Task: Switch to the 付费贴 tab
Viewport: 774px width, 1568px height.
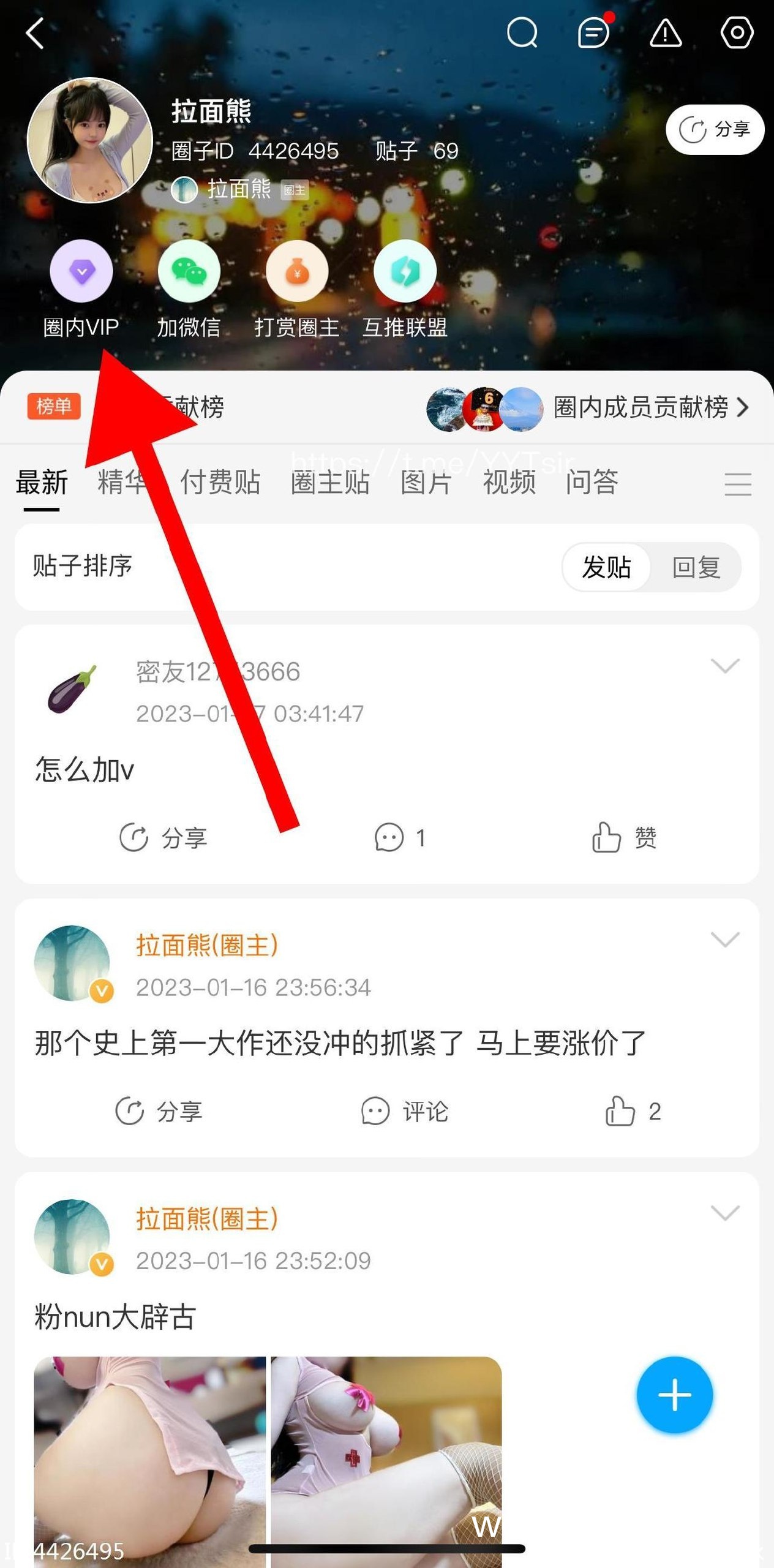Action: 220,482
